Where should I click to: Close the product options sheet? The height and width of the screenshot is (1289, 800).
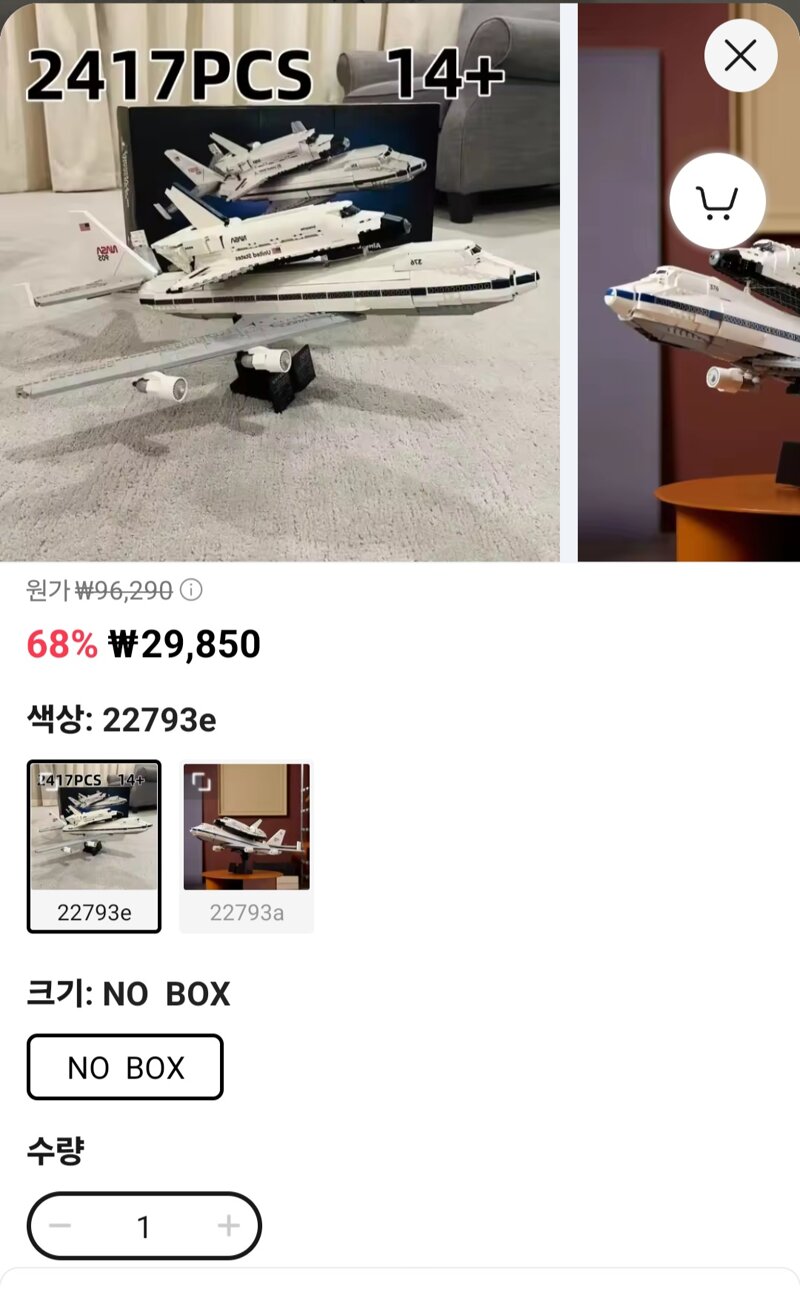(740, 56)
